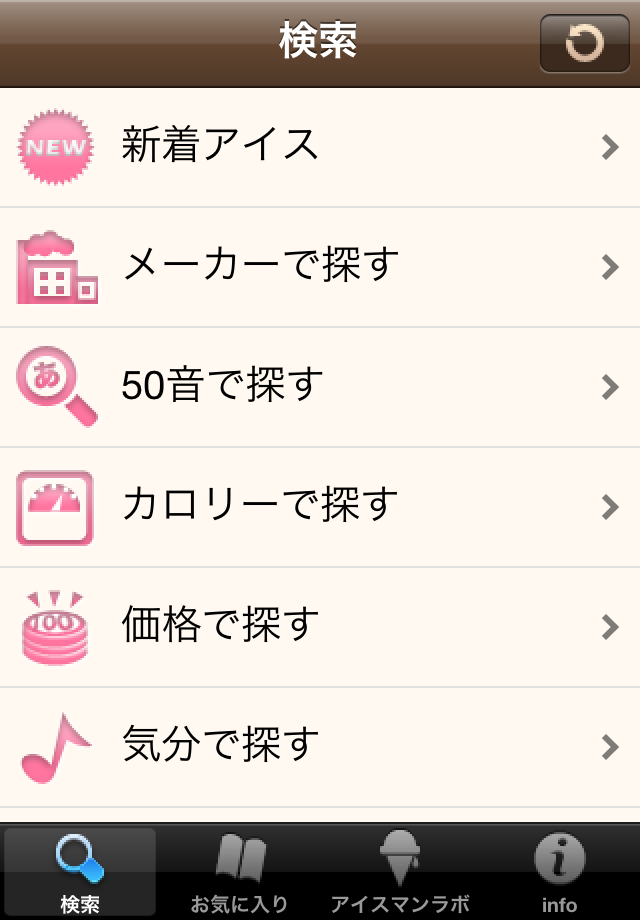Open the 新着アイス list
The image size is (640, 920).
point(320,147)
